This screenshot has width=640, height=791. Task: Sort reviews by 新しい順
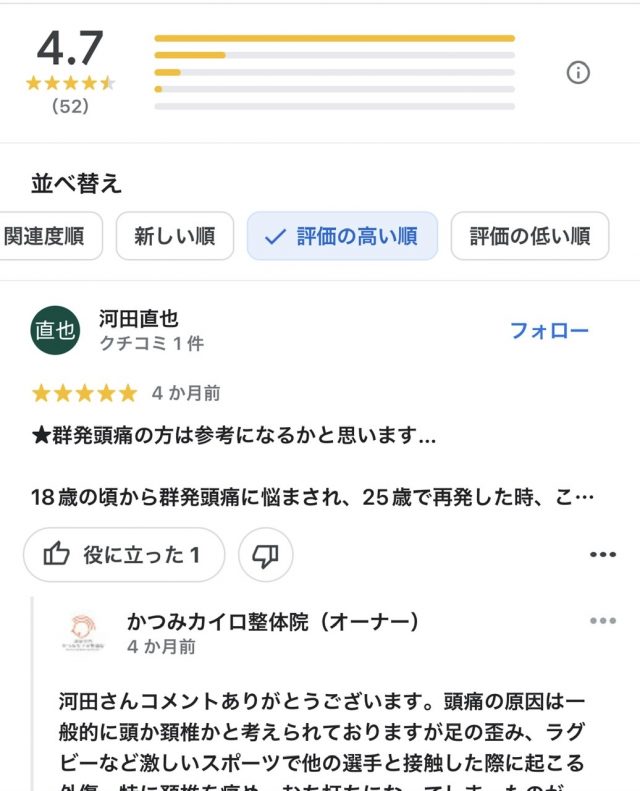coord(175,237)
